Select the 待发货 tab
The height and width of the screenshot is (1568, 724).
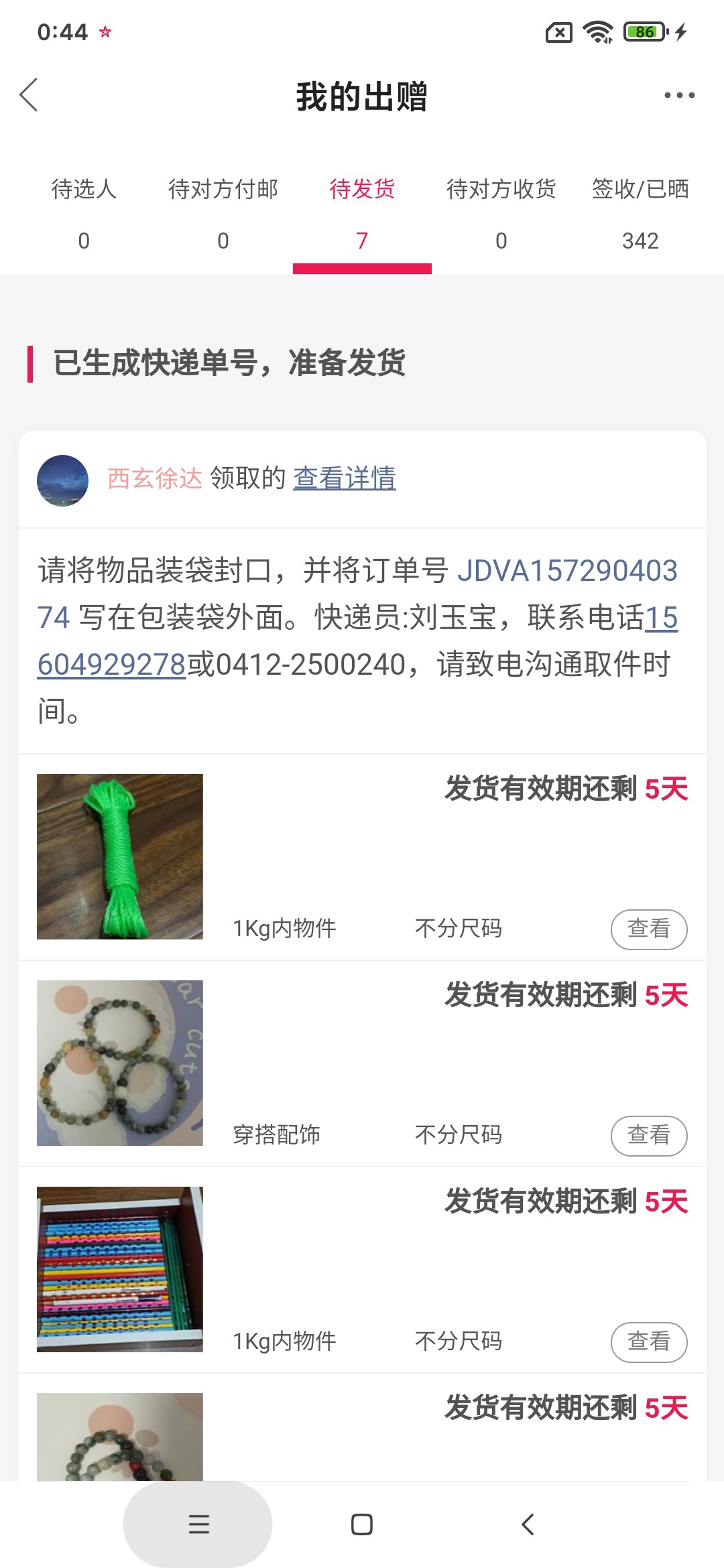click(362, 213)
